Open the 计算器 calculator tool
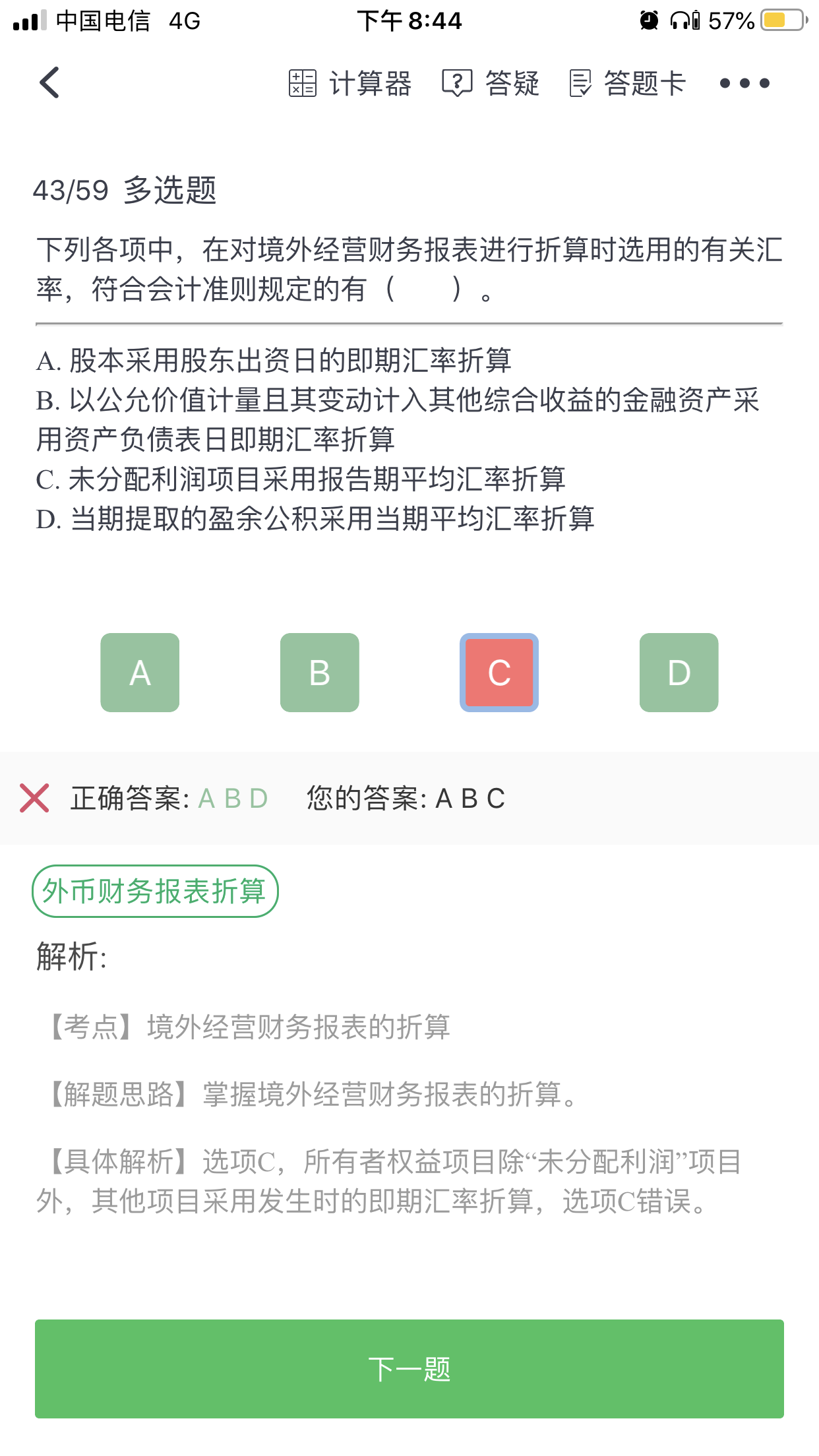819x1456 pixels. (x=350, y=83)
